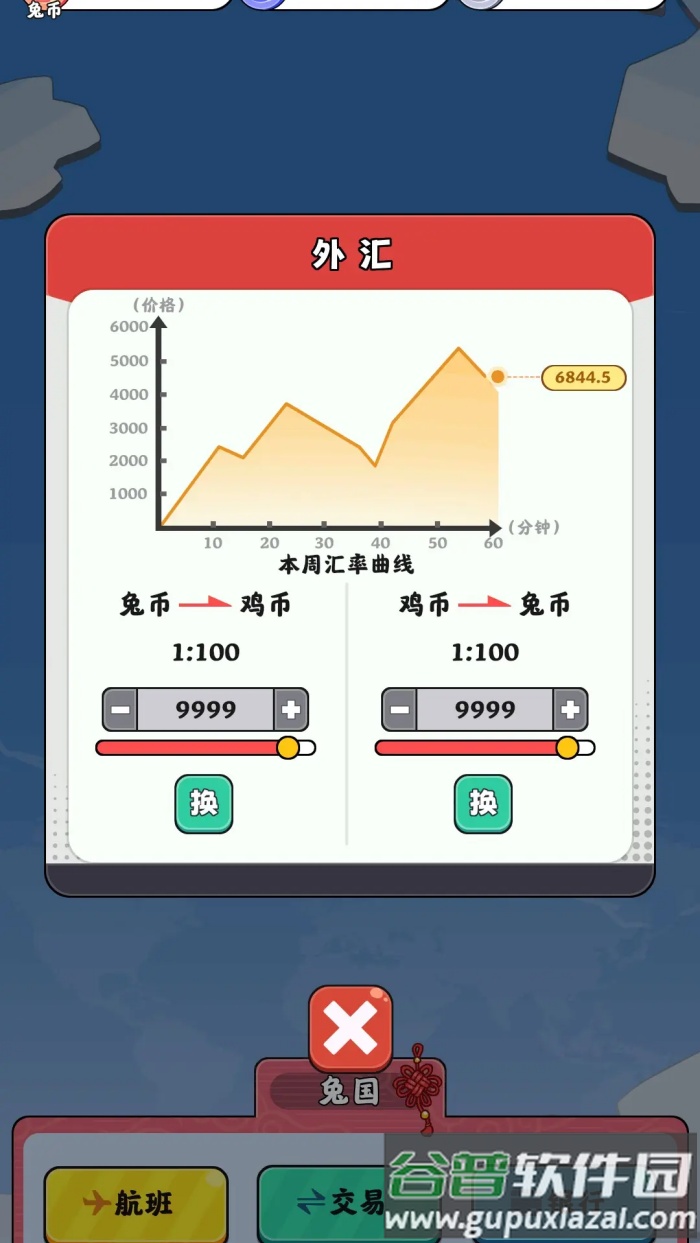Screen dimensions: 700x1243
Task: Close the 外汇 exchange dialog
Action: pyautogui.click(x=350, y=1028)
